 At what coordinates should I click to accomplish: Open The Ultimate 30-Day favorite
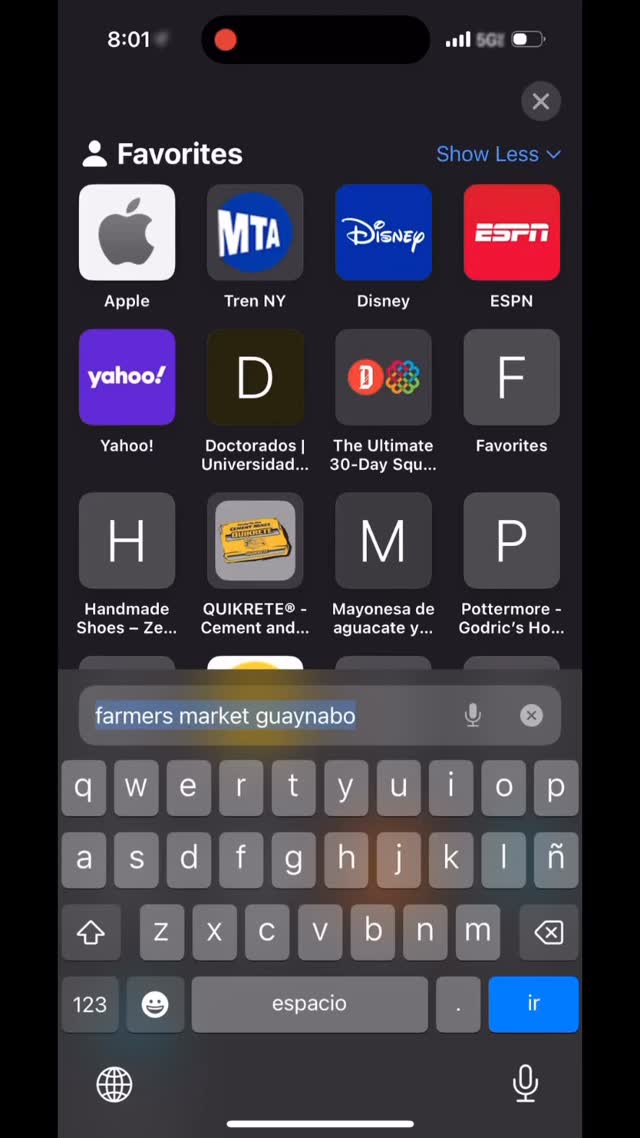pyautogui.click(x=383, y=377)
